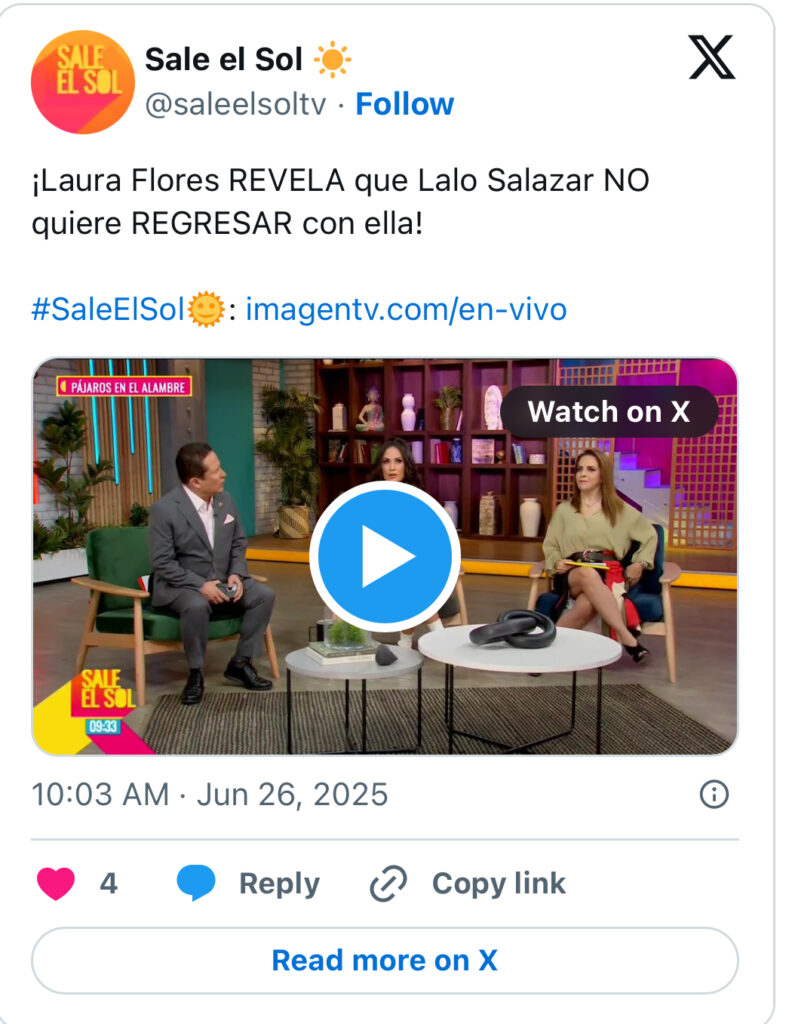Like this tweet with the heart
The height and width of the screenshot is (1024, 786).
click(56, 884)
